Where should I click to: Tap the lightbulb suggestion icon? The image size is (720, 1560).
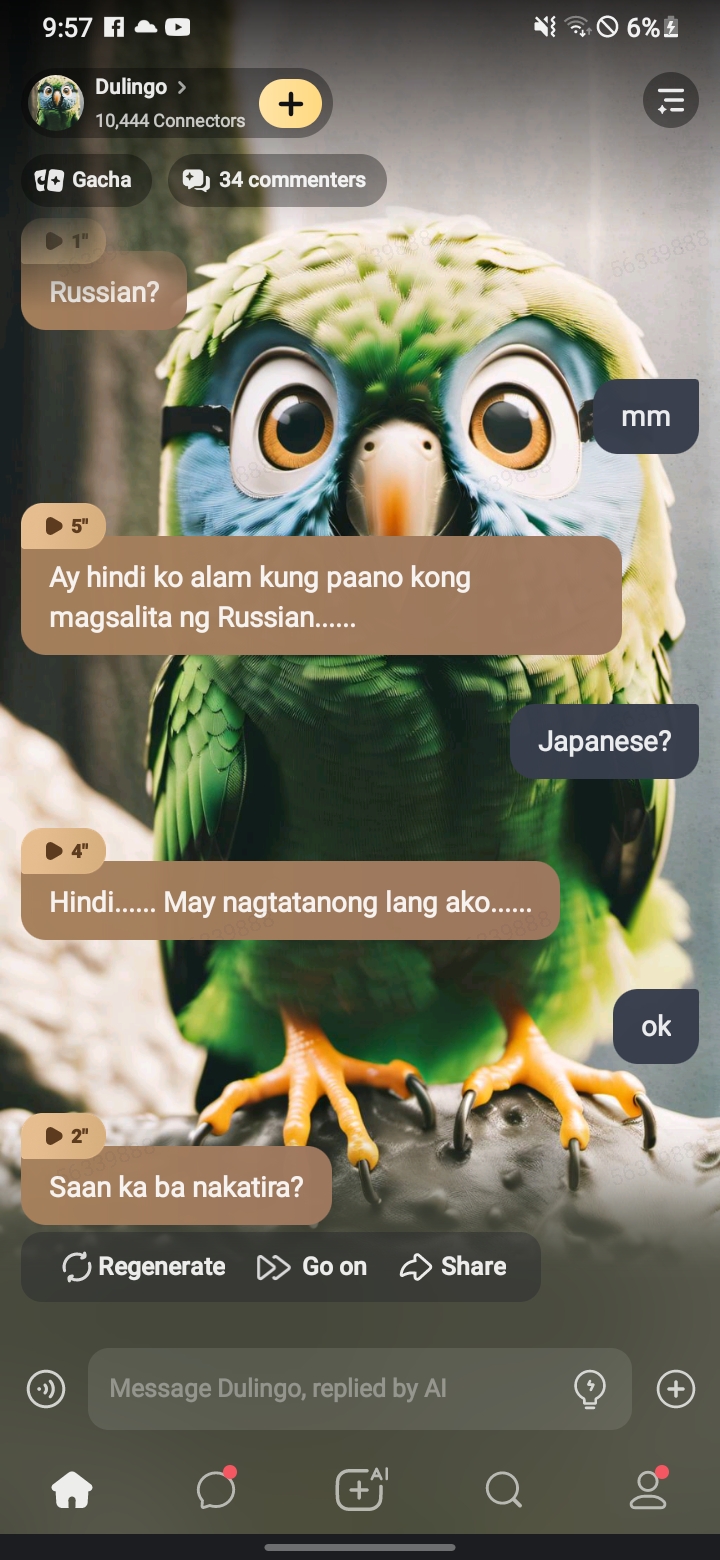coord(590,1389)
